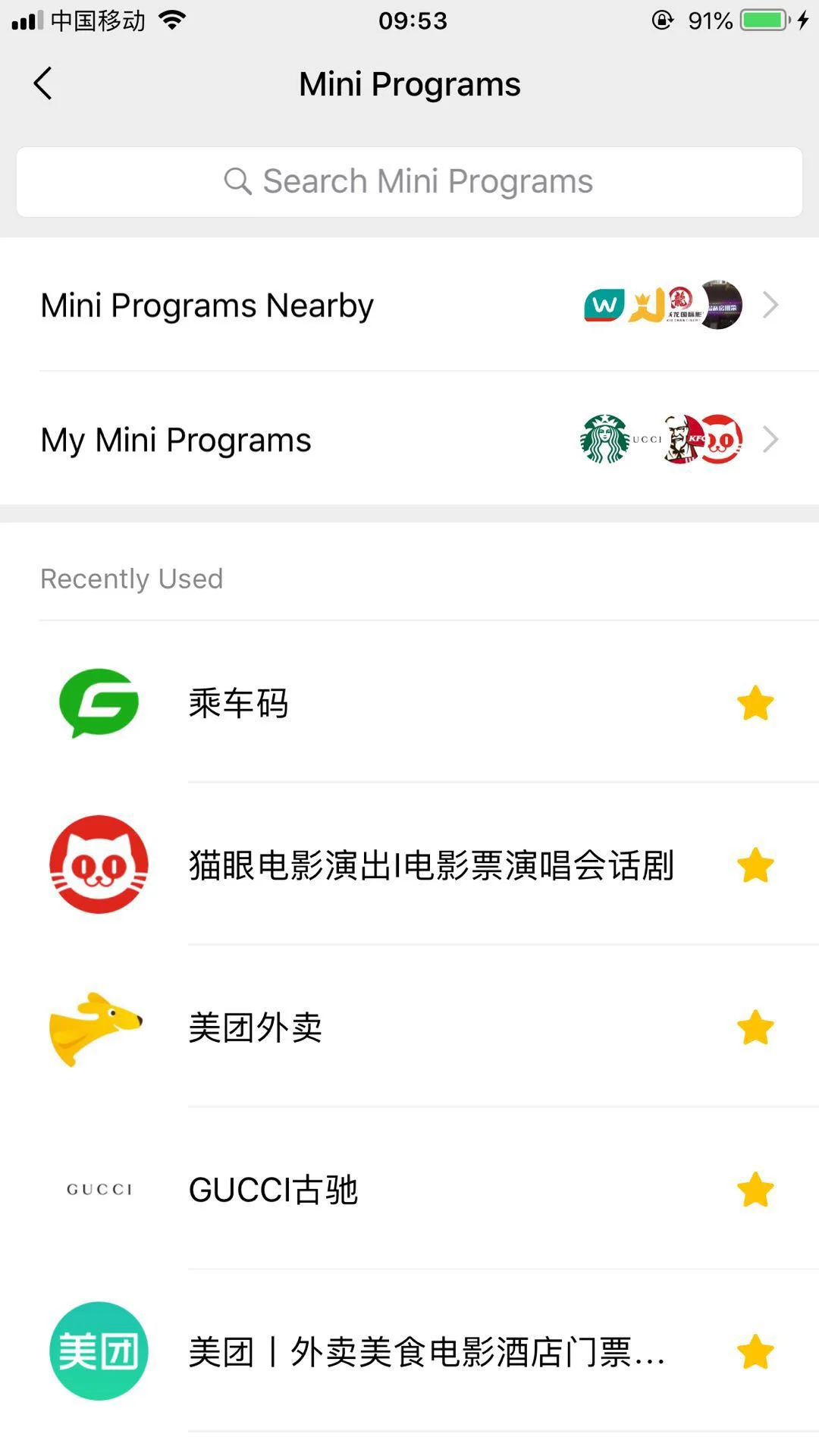
Task: Tap the Search Mini Programs field
Action: click(409, 181)
